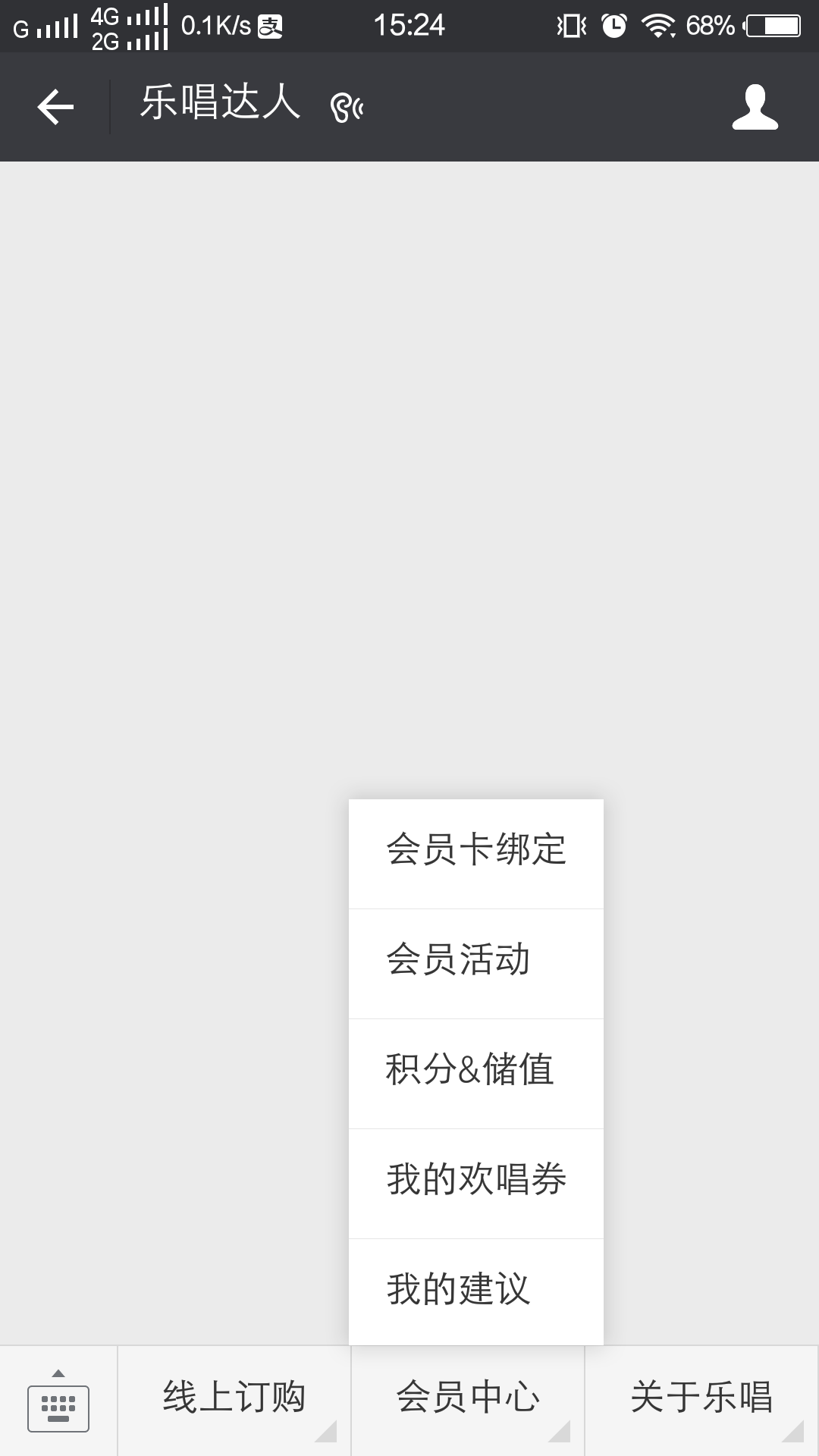Open 会员活动
The width and height of the screenshot is (819, 1456).
[476, 964]
